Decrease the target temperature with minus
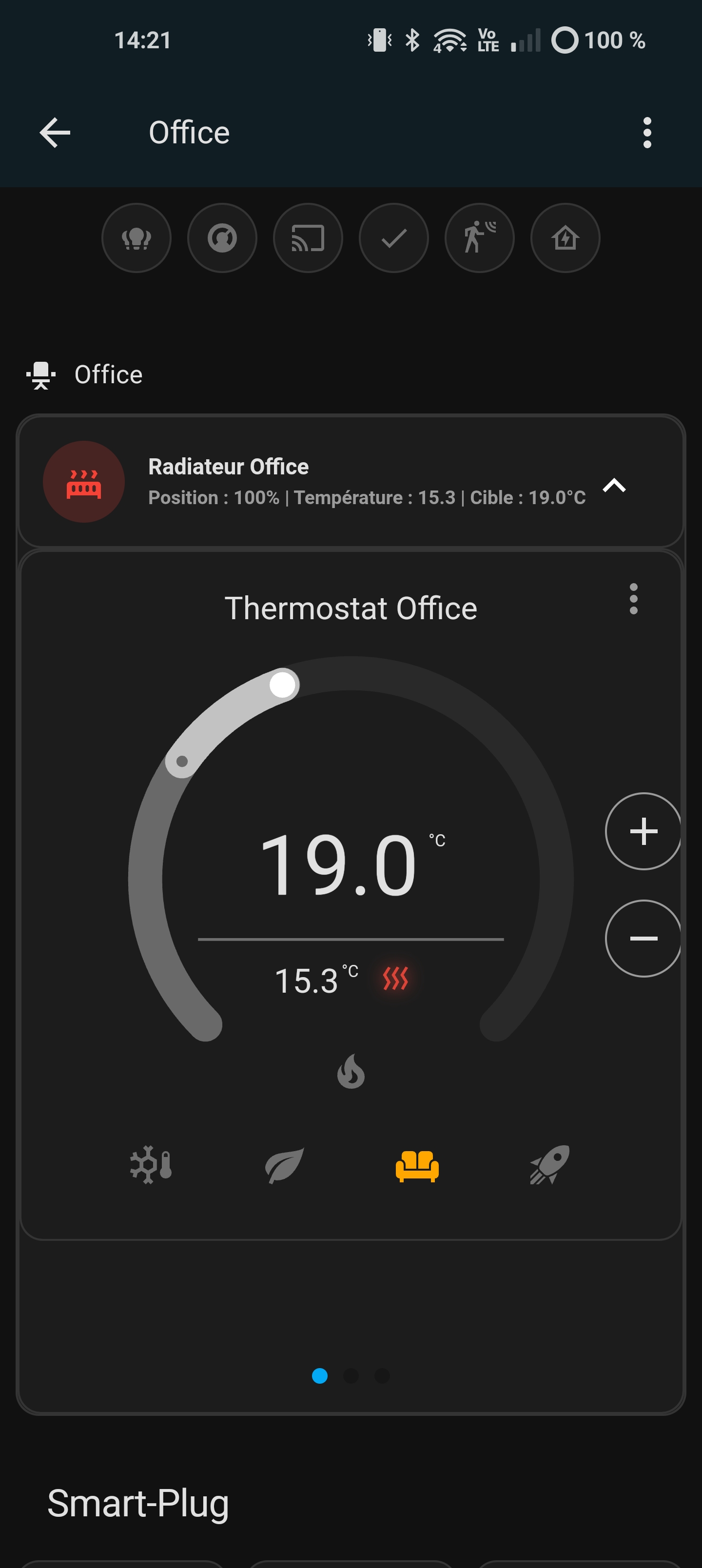The height and width of the screenshot is (1568, 702). [643, 939]
